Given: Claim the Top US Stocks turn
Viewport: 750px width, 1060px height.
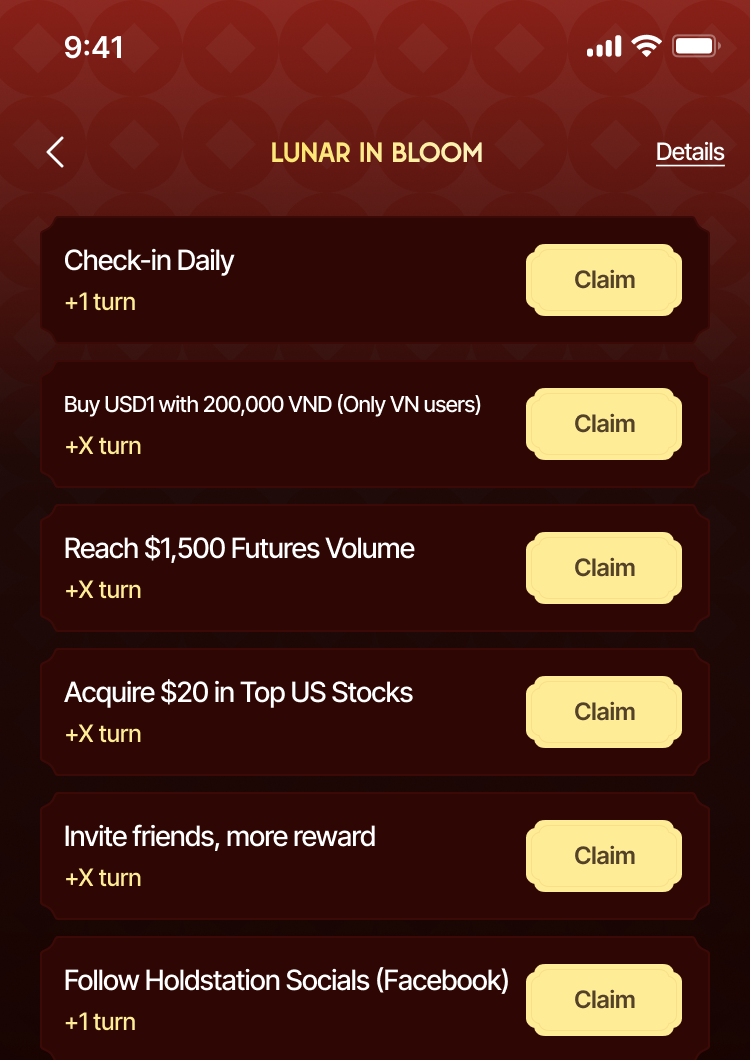Looking at the screenshot, I should tap(604, 712).
